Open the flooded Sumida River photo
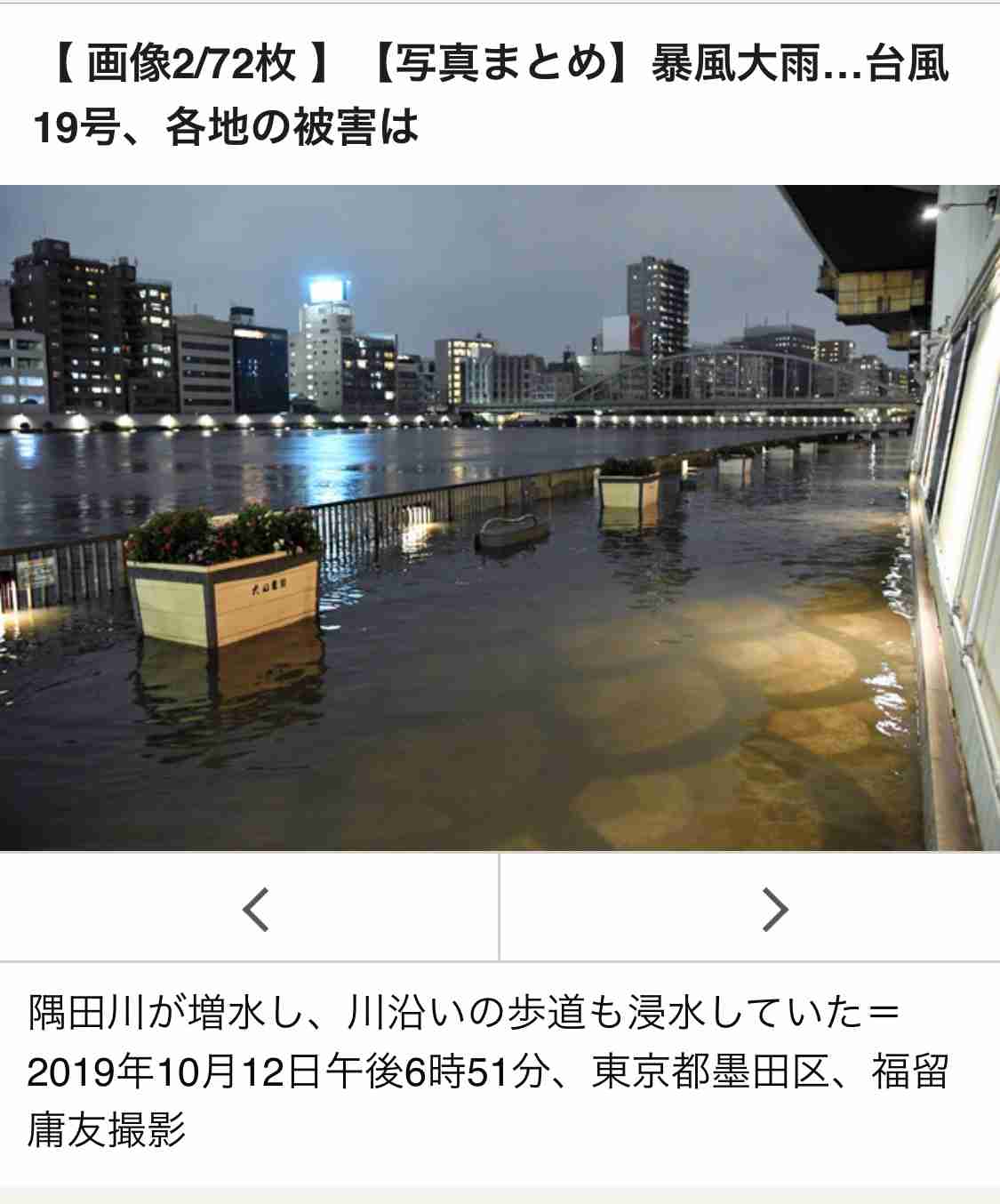Image resolution: width=1000 pixels, height=1204 pixels. click(498, 516)
